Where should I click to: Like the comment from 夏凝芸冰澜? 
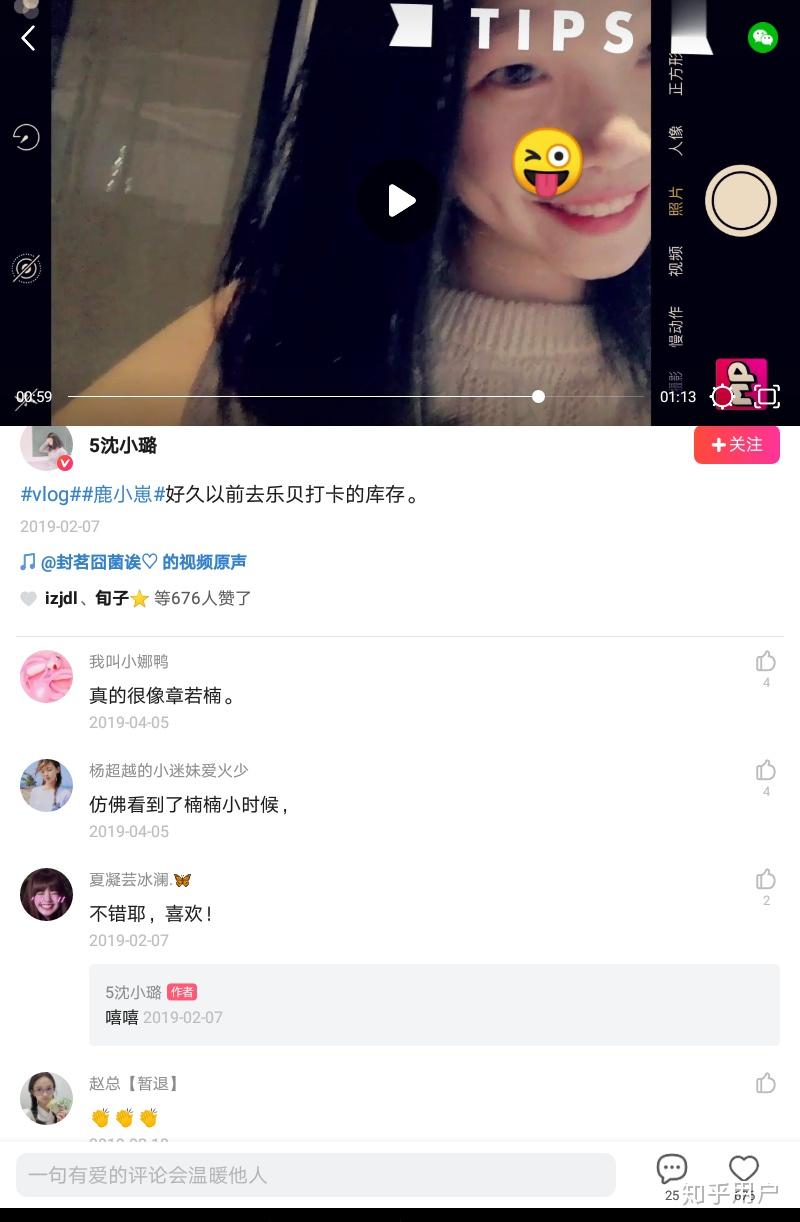(x=766, y=879)
